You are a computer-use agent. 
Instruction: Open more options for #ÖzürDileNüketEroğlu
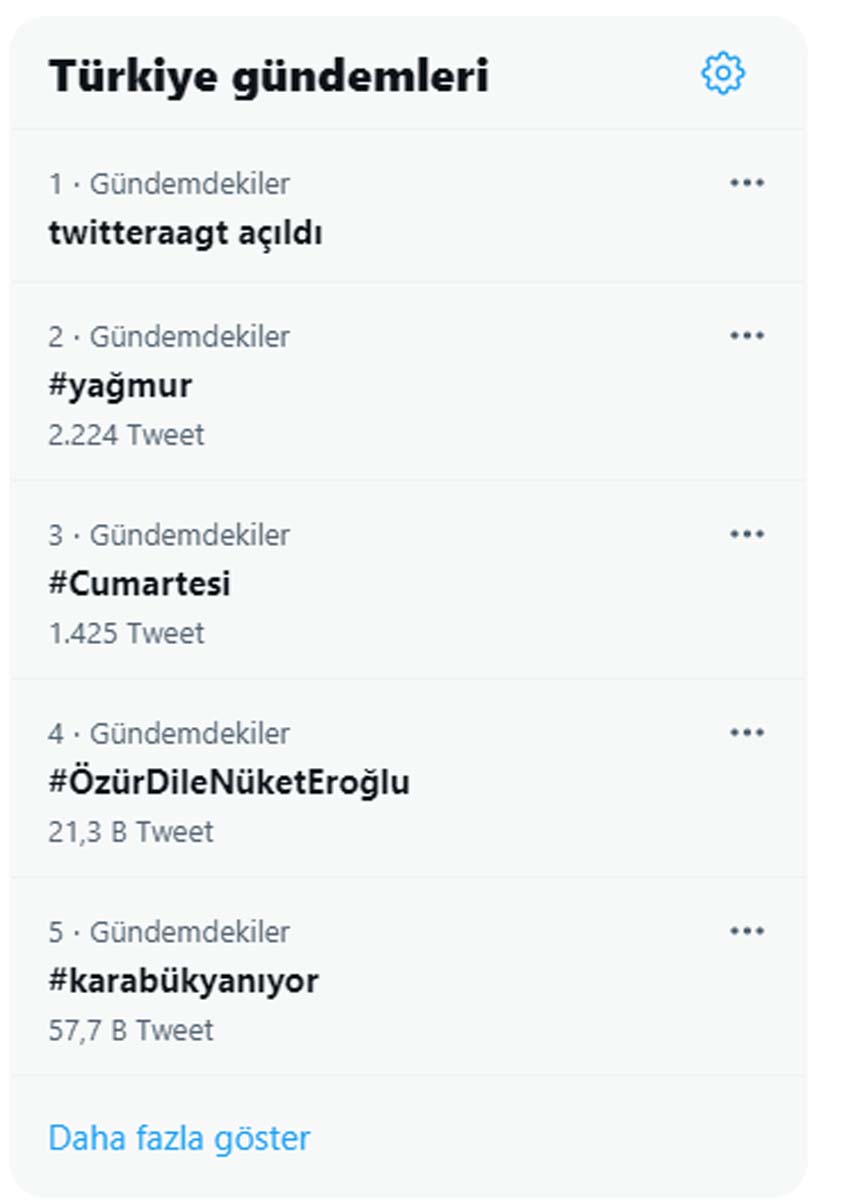point(745,732)
